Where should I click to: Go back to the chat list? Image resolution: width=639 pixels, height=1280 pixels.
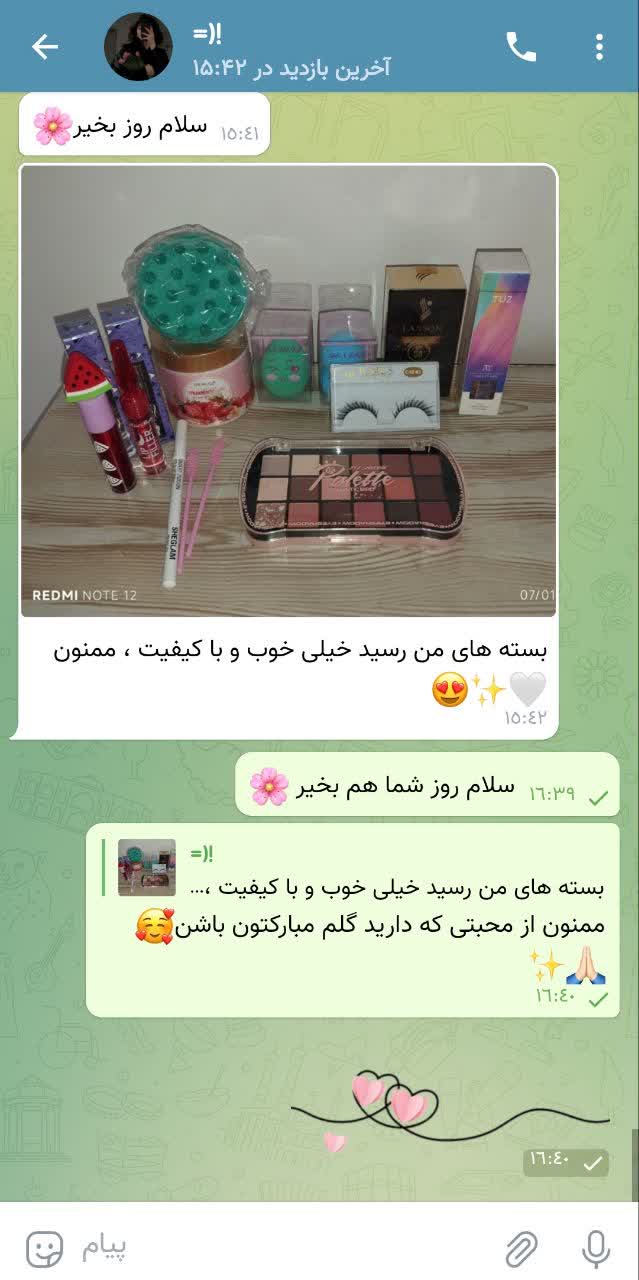(x=45, y=47)
